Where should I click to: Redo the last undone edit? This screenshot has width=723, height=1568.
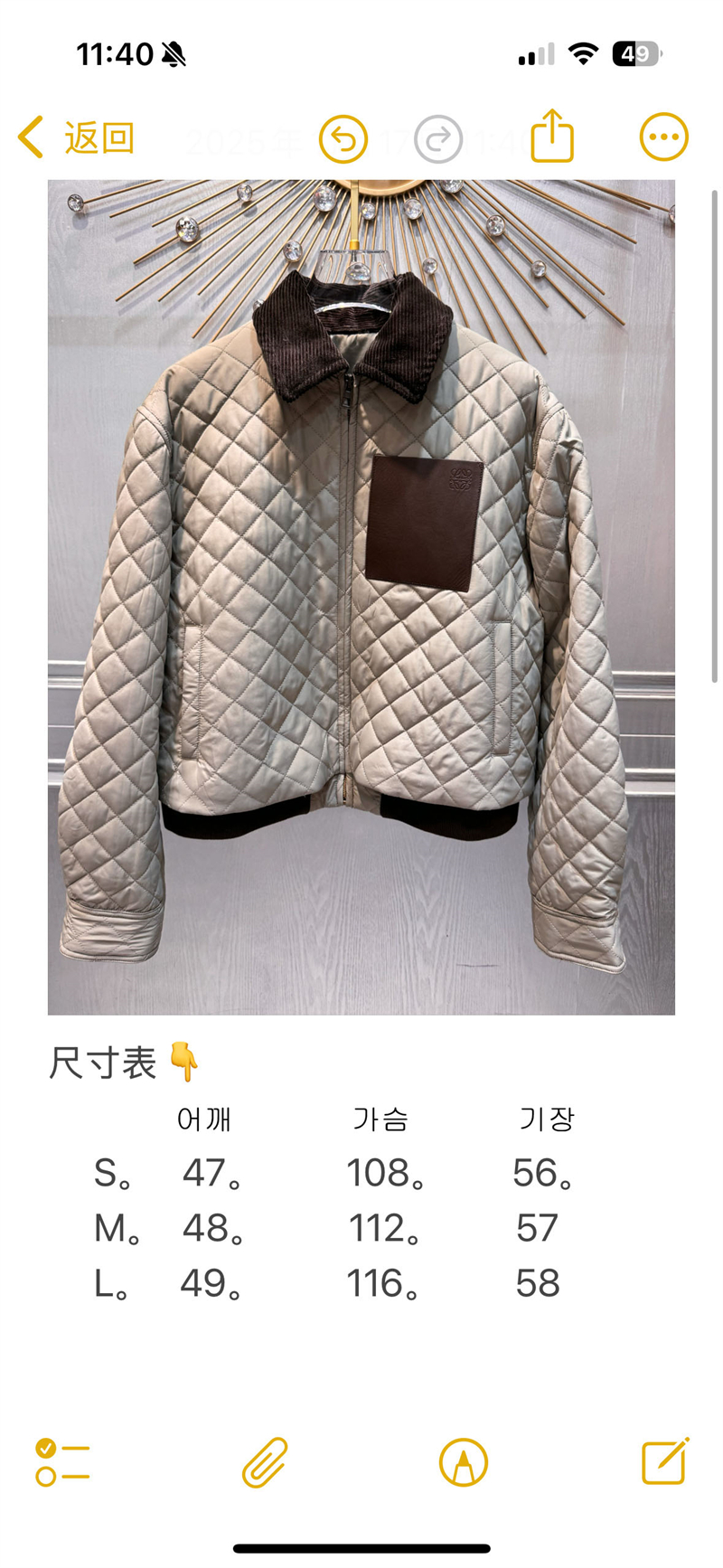(x=438, y=139)
